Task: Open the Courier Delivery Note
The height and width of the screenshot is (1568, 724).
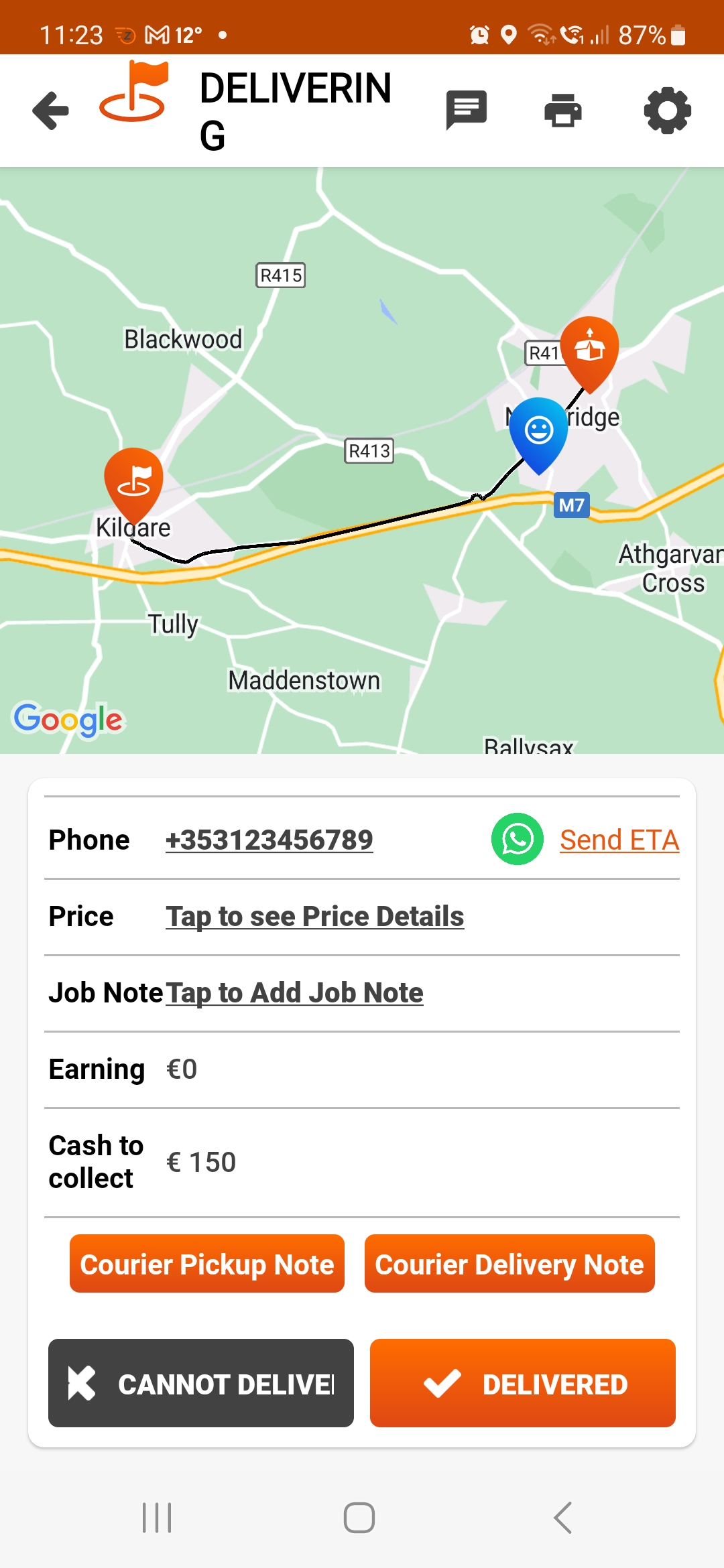Action: (509, 1264)
